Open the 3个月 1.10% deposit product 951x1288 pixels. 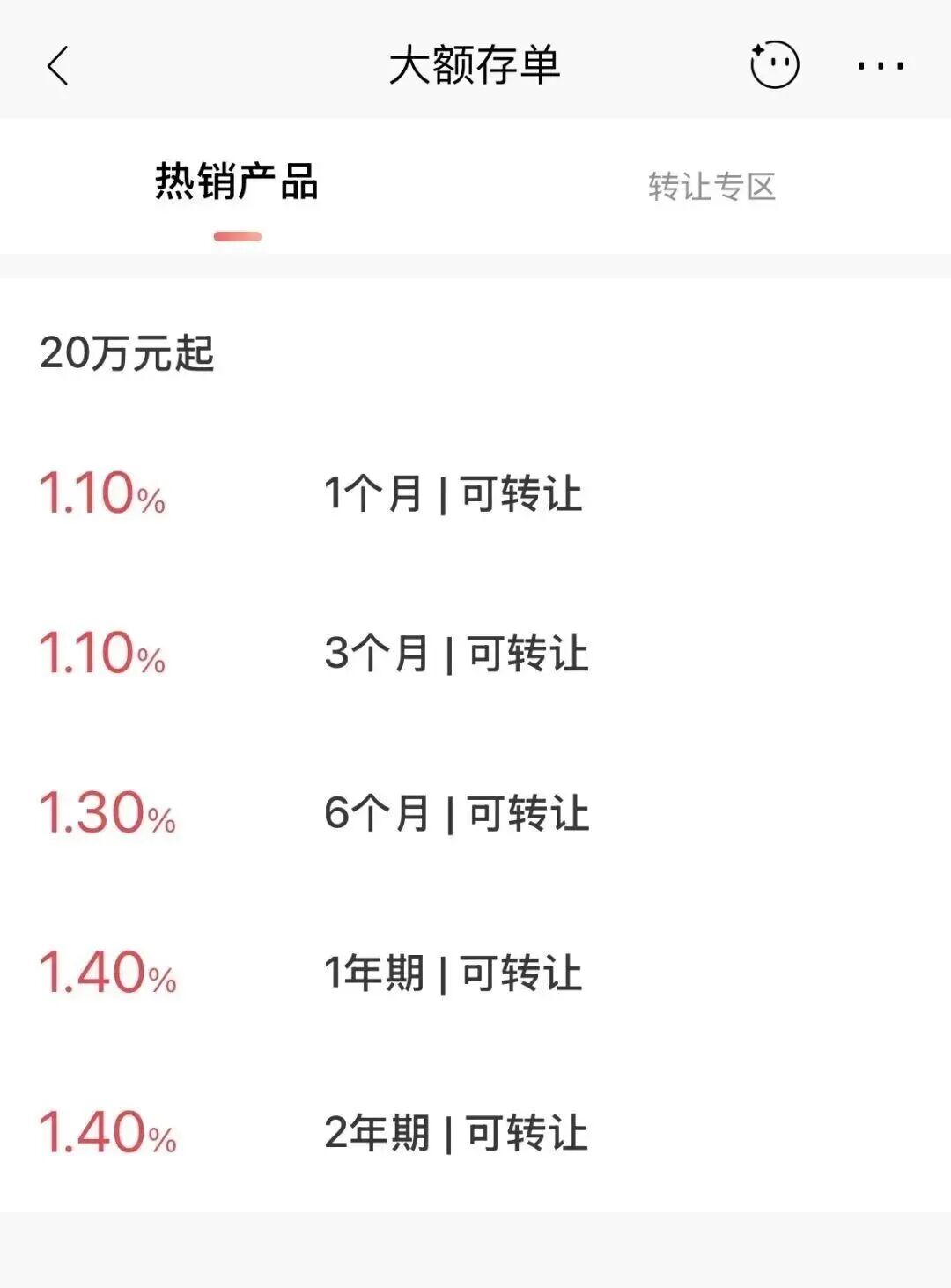[455, 654]
